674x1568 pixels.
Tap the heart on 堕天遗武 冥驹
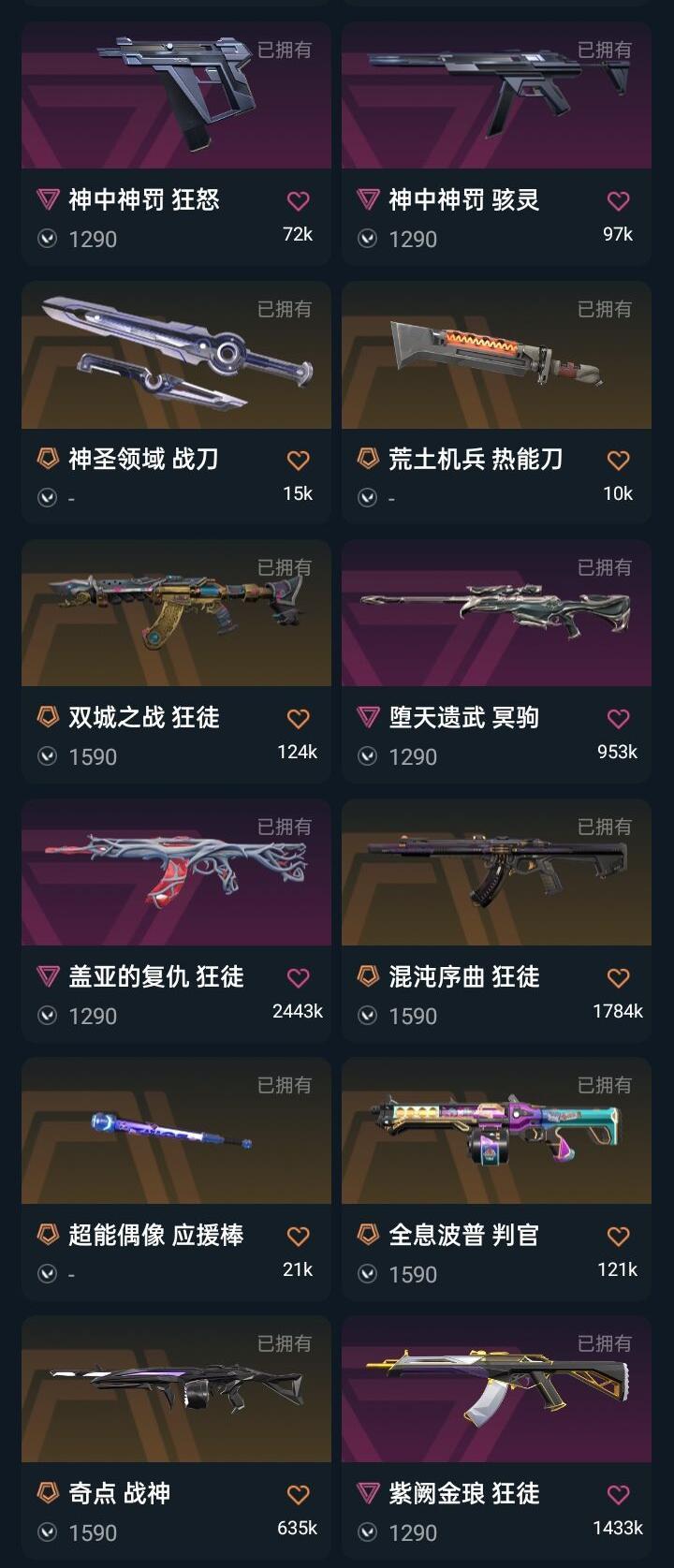coord(618,719)
